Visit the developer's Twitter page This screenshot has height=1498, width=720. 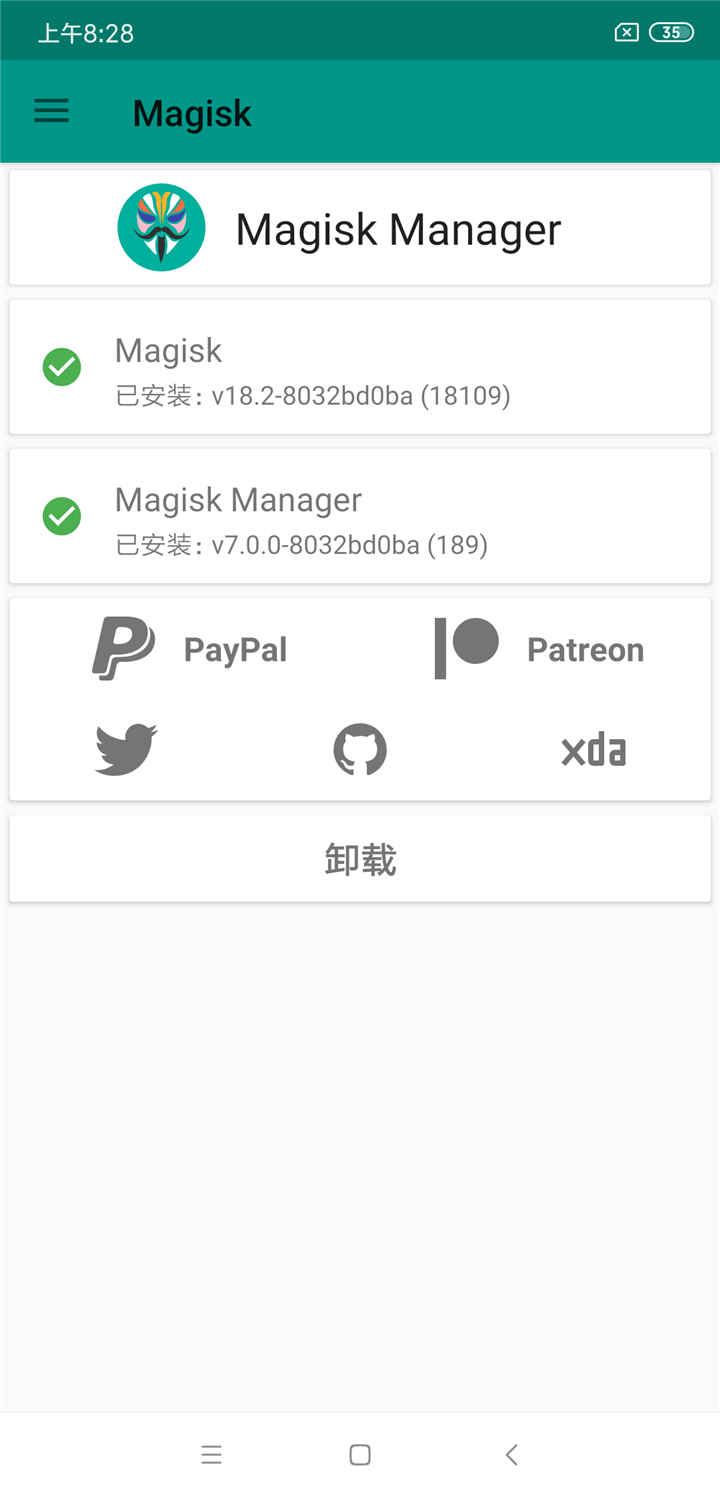tap(126, 750)
